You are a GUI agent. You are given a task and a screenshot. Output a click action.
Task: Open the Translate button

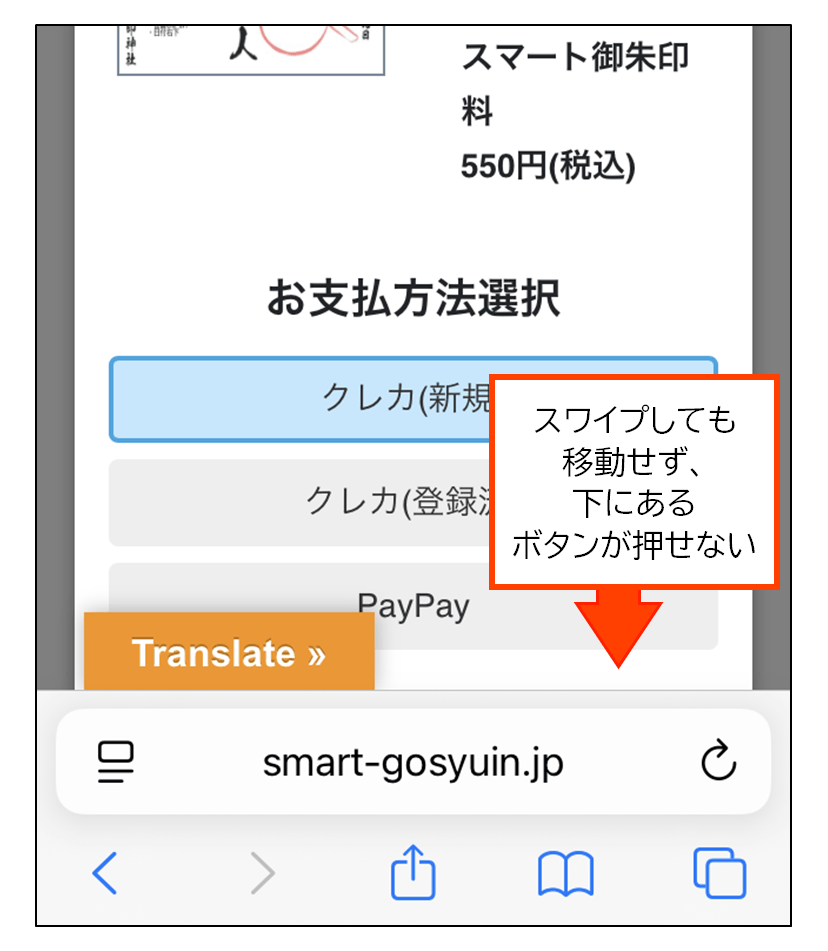[x=229, y=653]
